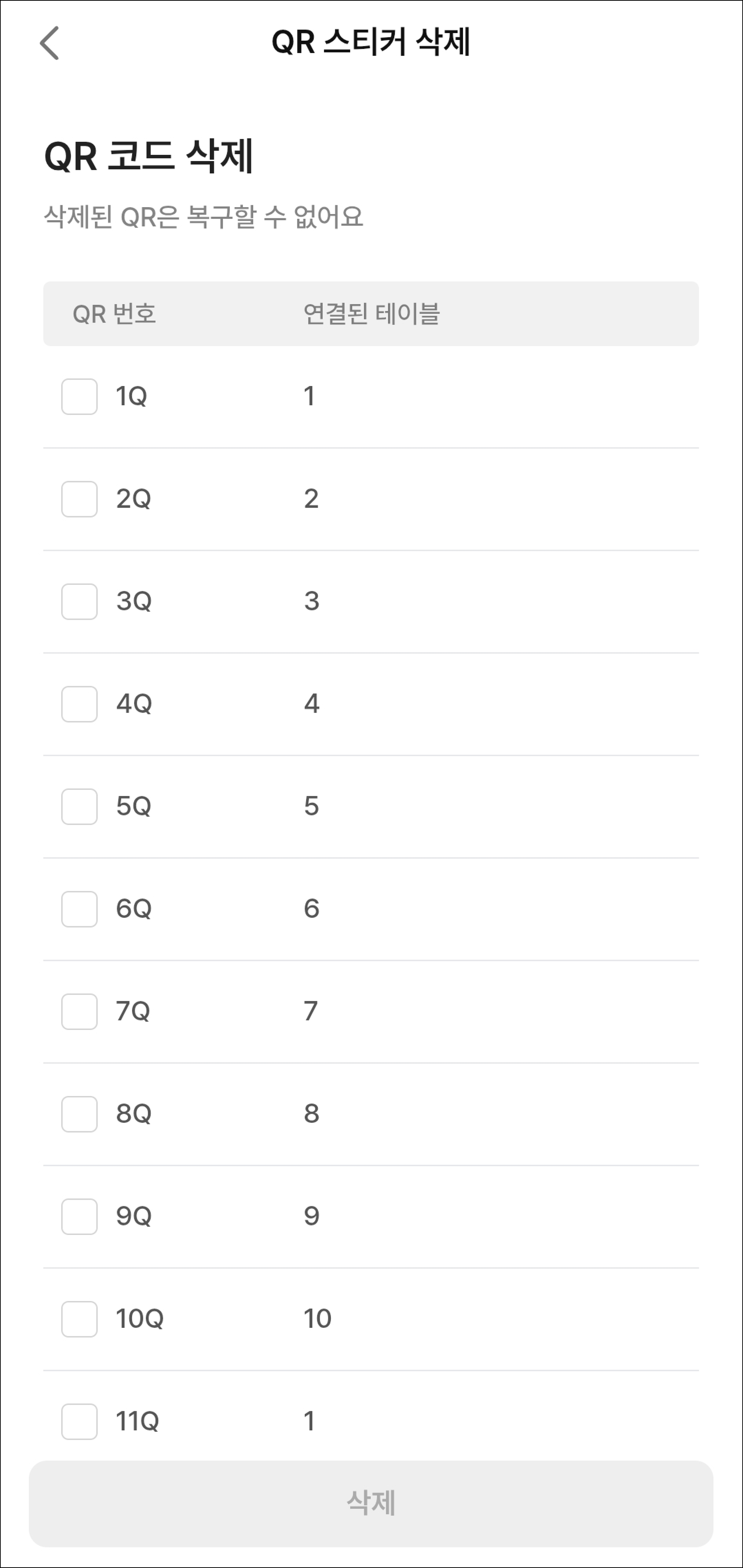Select the 11Q checkbox
The image size is (743, 1568).
79,1422
